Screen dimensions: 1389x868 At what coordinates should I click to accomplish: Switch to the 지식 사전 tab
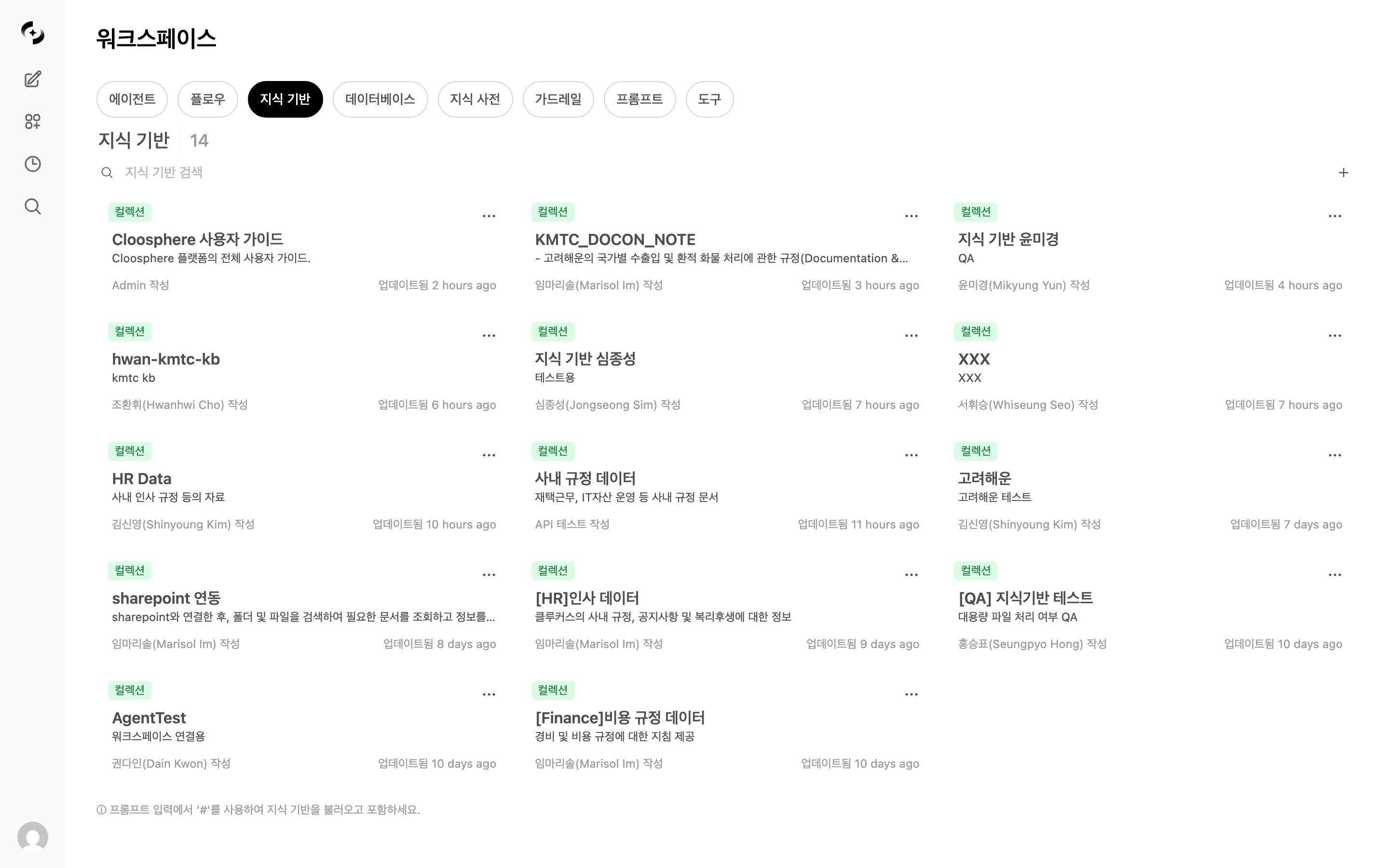[475, 99]
